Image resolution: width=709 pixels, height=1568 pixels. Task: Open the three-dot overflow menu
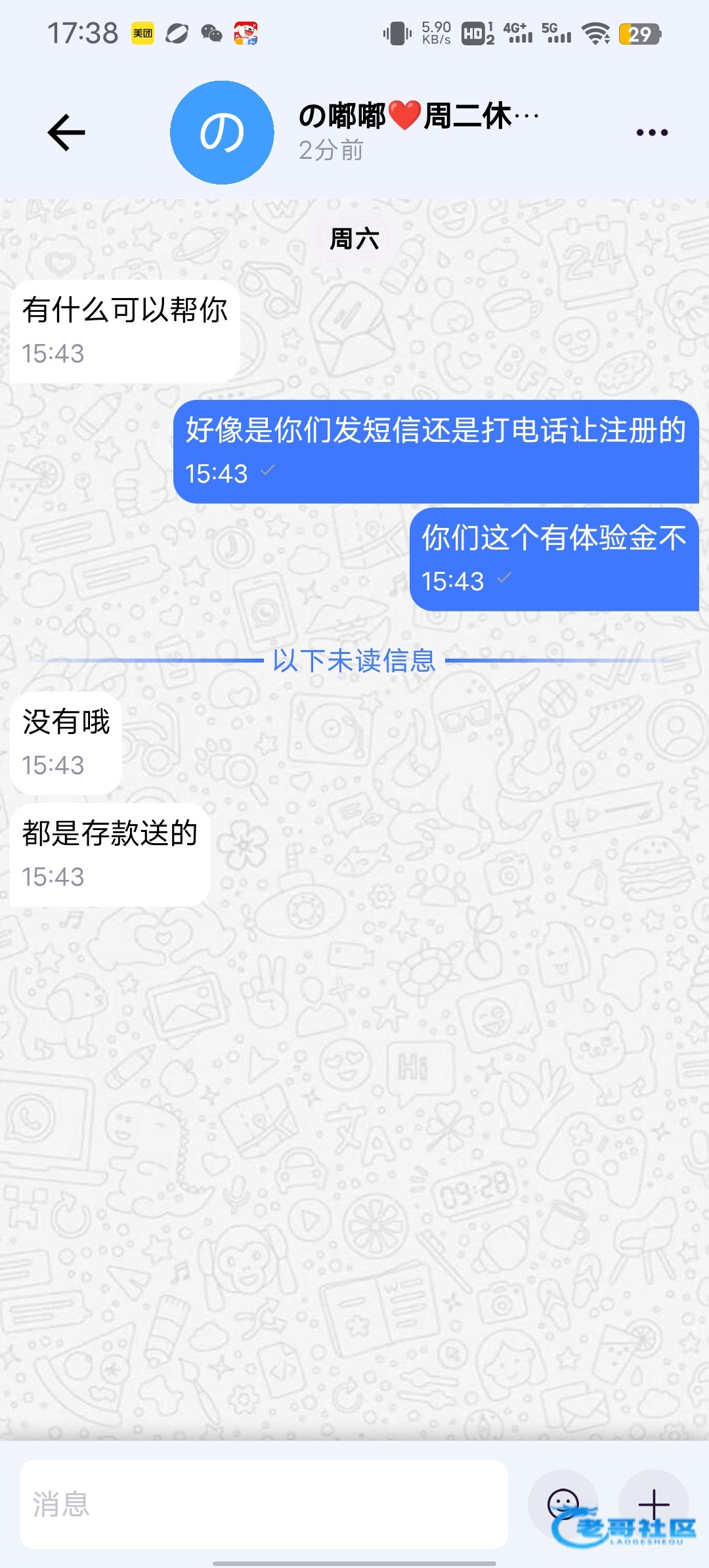click(x=652, y=133)
